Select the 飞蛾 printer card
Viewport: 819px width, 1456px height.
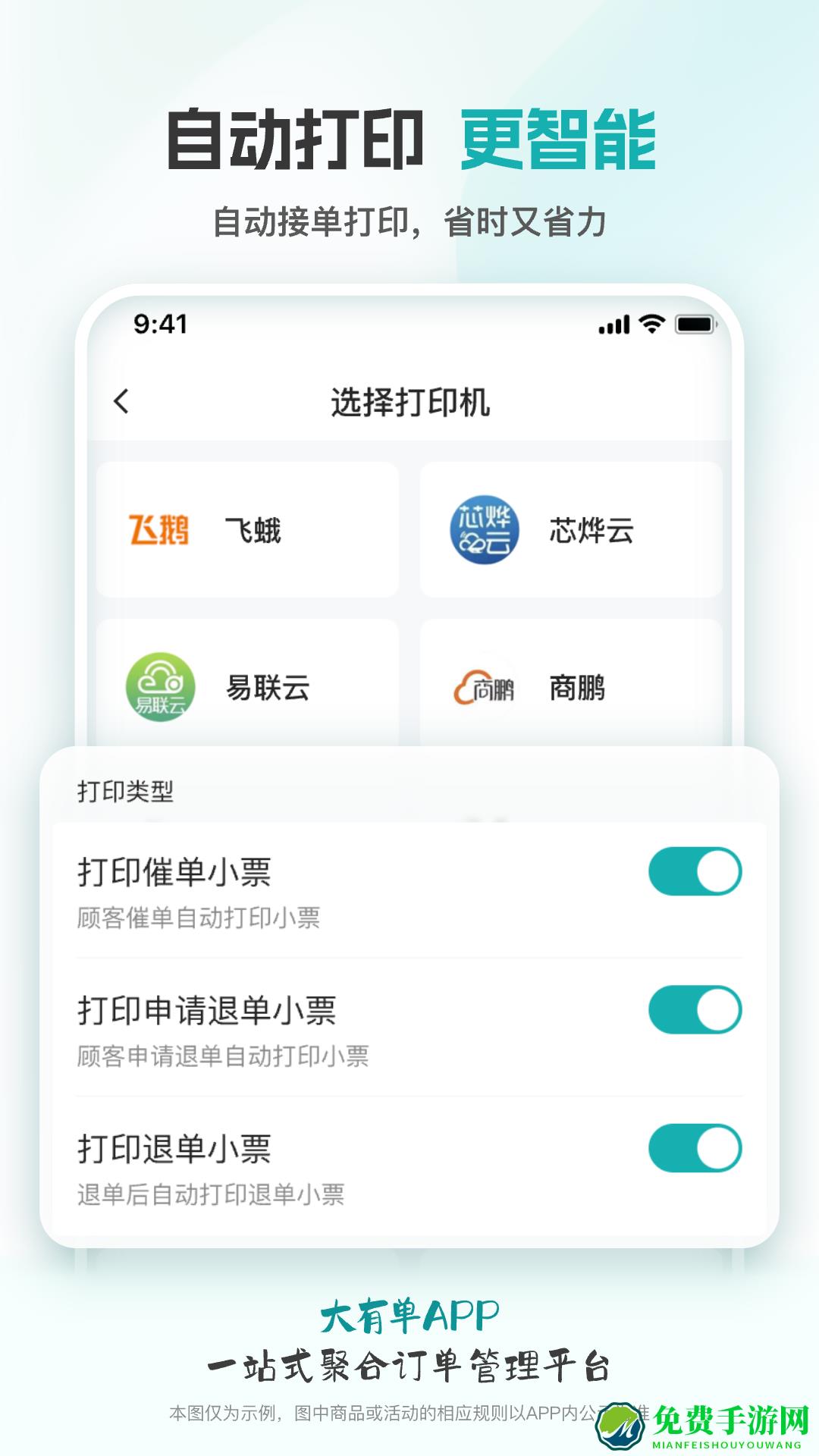pos(249,531)
